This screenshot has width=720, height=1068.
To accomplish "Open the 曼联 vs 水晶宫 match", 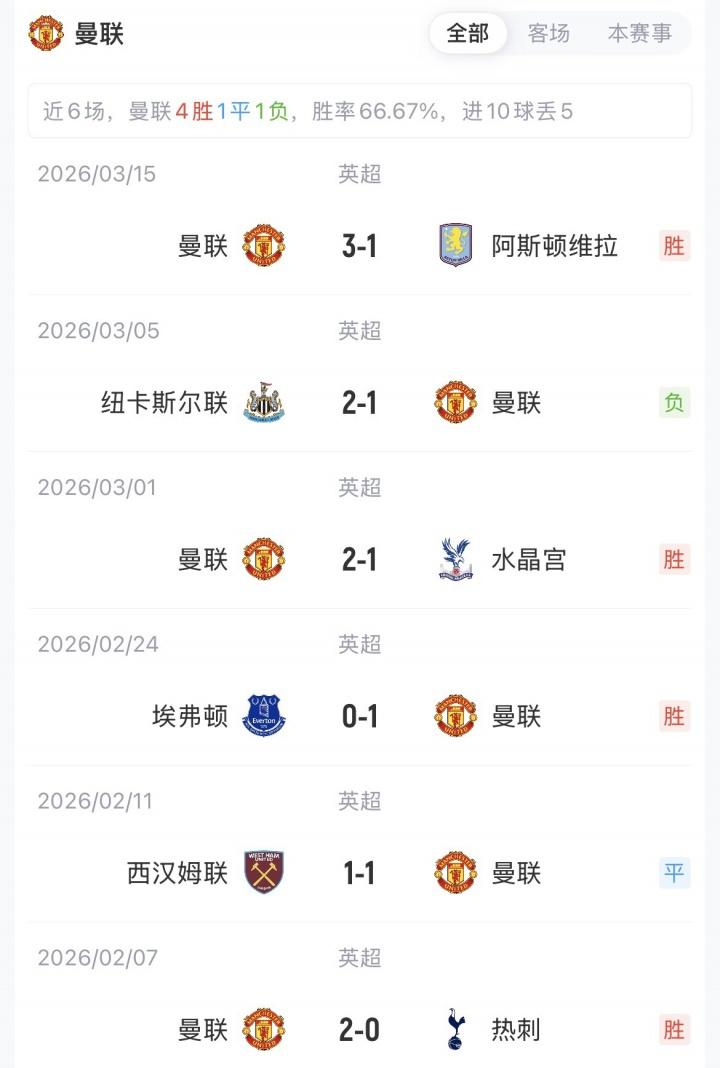I will coord(359,559).
